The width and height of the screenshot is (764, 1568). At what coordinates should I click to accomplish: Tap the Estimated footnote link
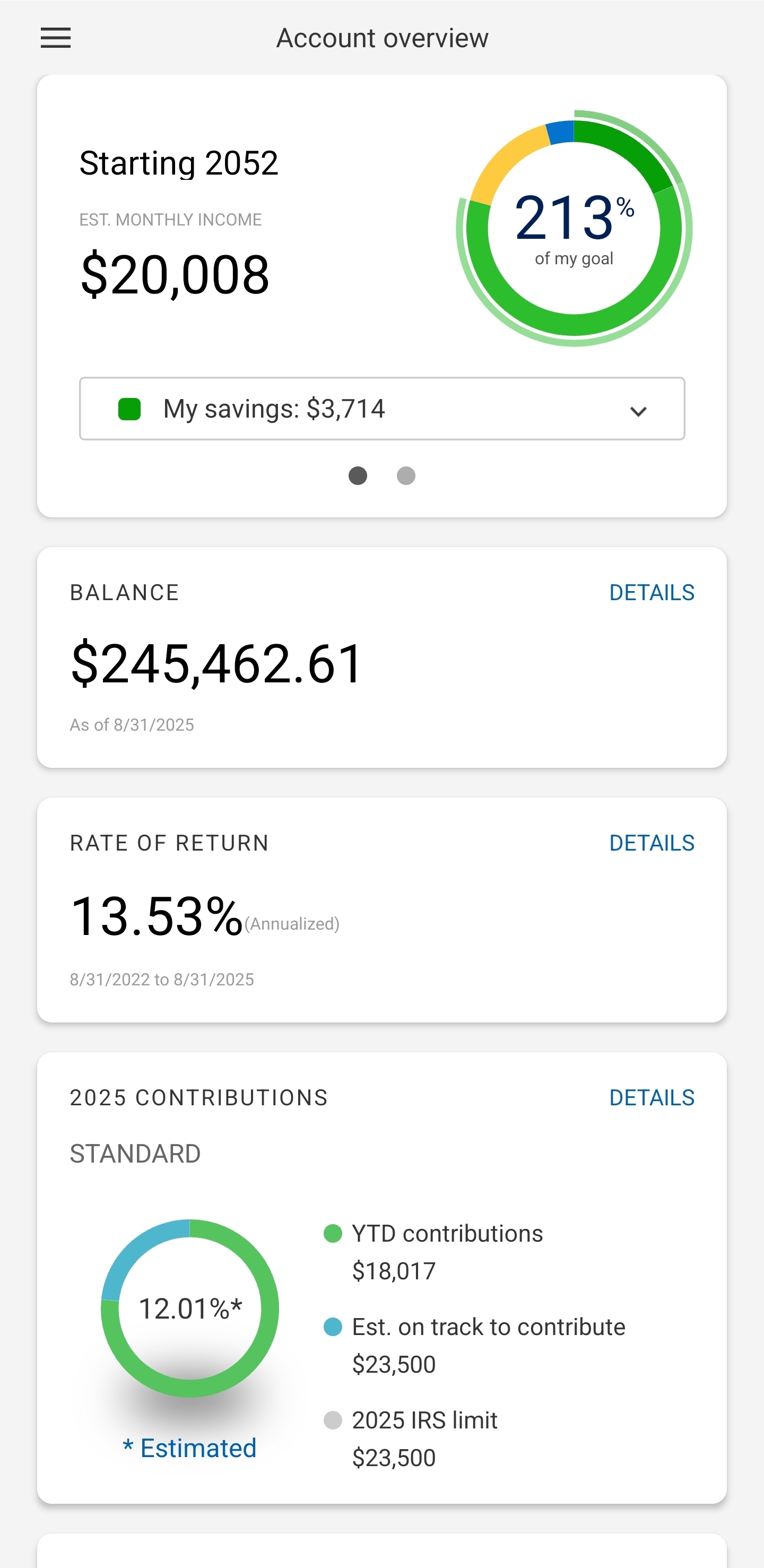click(189, 1448)
